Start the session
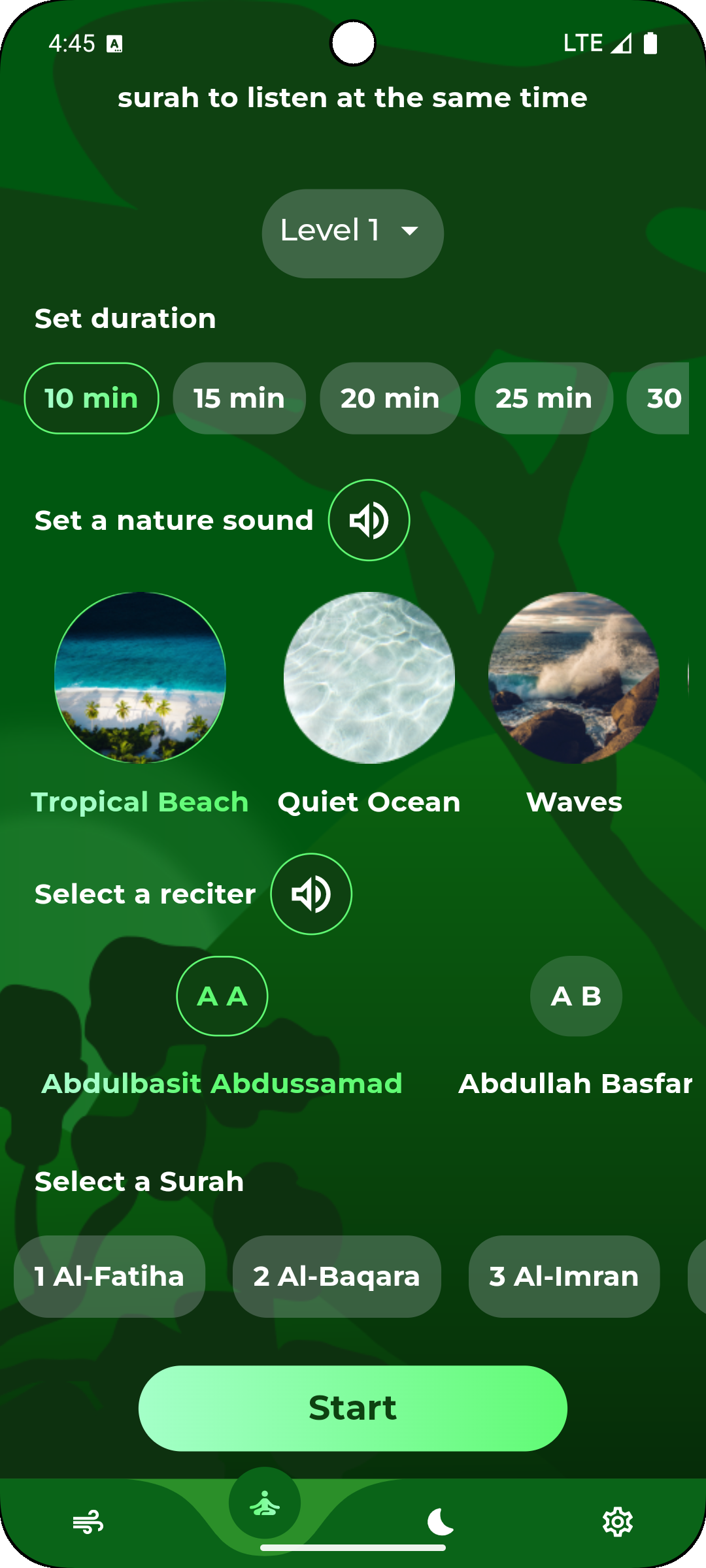The image size is (706, 1568). (352, 1408)
